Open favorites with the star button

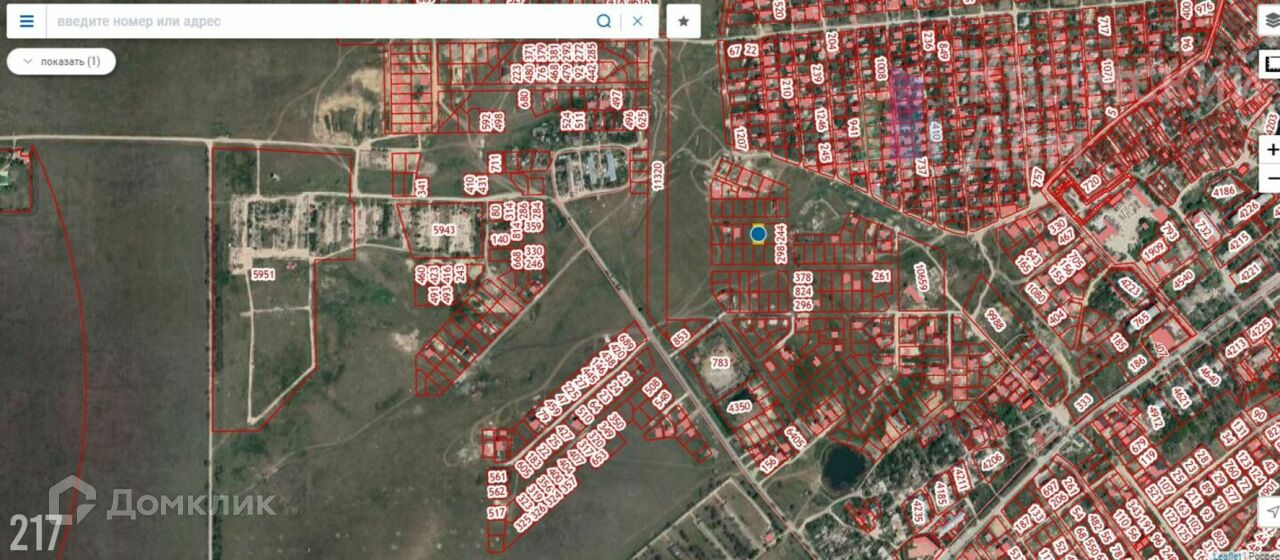coord(684,21)
